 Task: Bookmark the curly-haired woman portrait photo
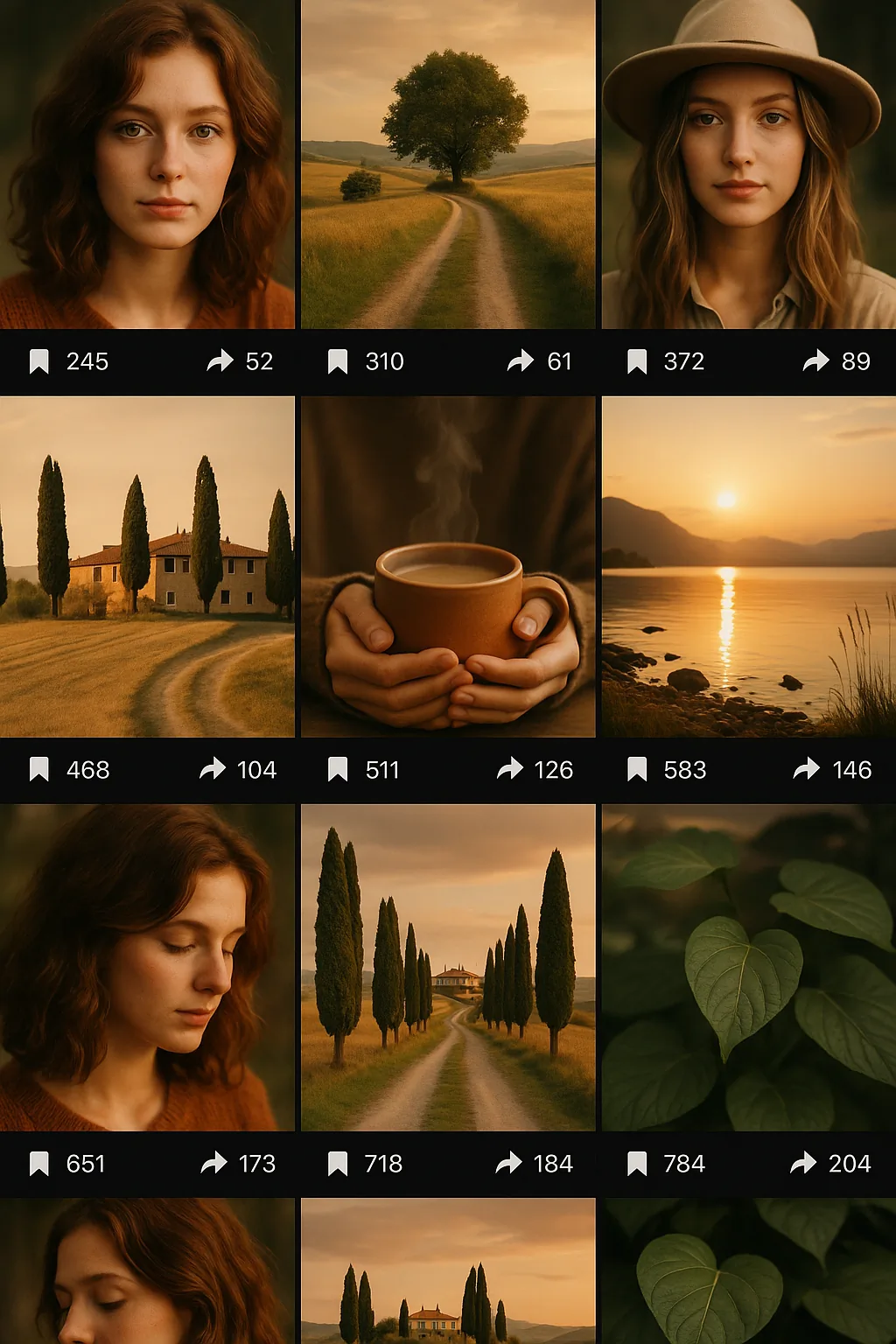39,360
